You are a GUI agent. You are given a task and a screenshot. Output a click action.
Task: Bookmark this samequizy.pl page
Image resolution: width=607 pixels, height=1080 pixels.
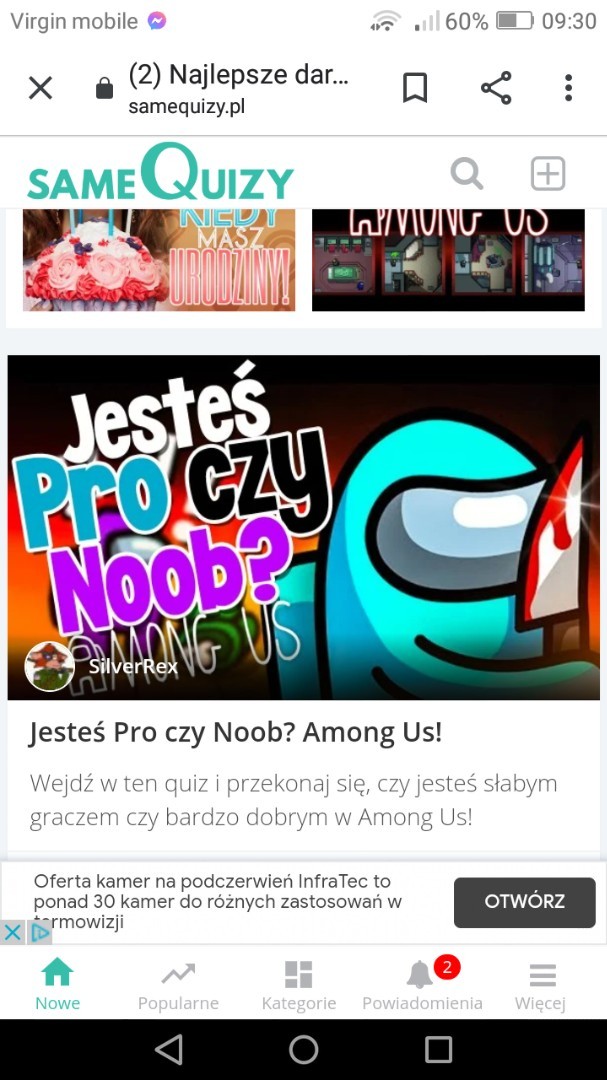click(414, 88)
